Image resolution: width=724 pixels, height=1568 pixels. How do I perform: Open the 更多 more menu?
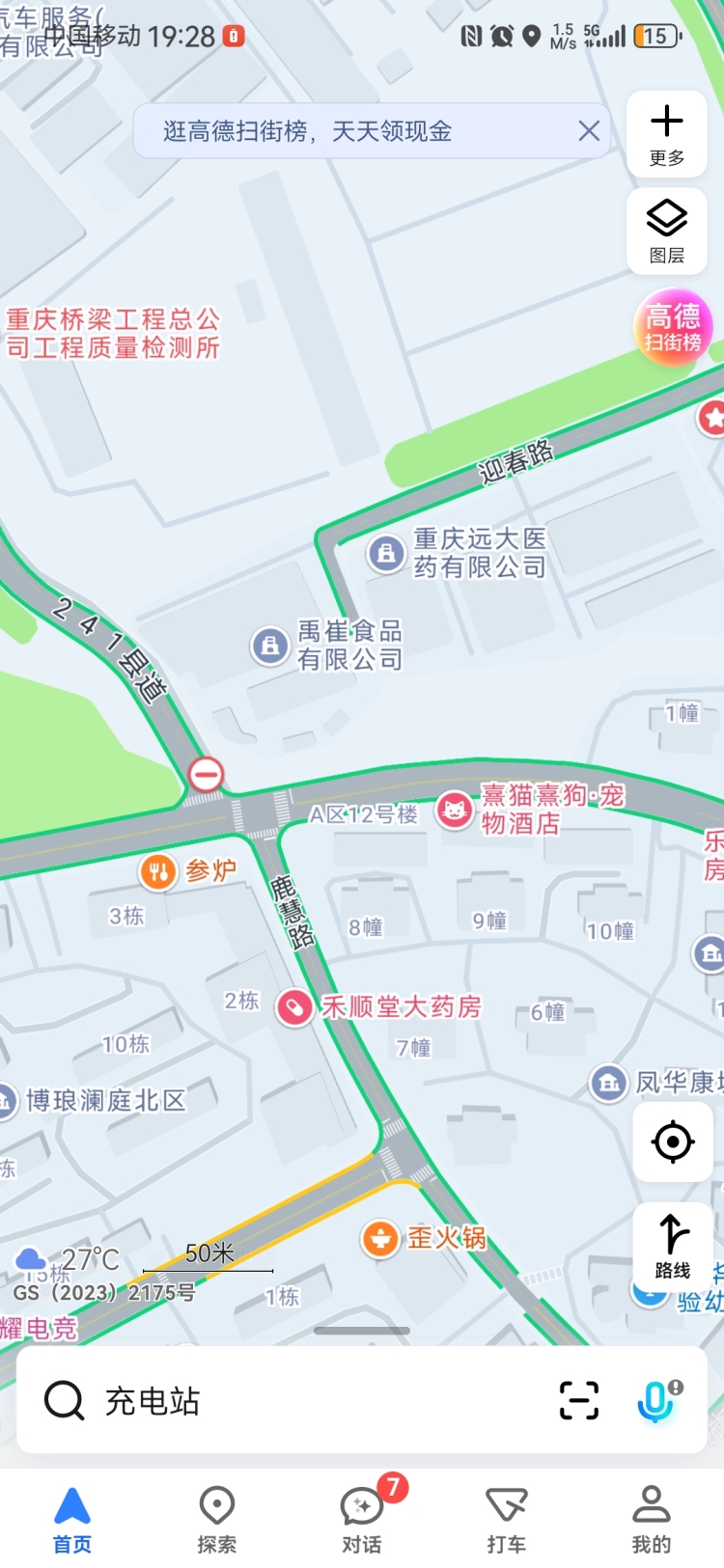click(x=667, y=134)
